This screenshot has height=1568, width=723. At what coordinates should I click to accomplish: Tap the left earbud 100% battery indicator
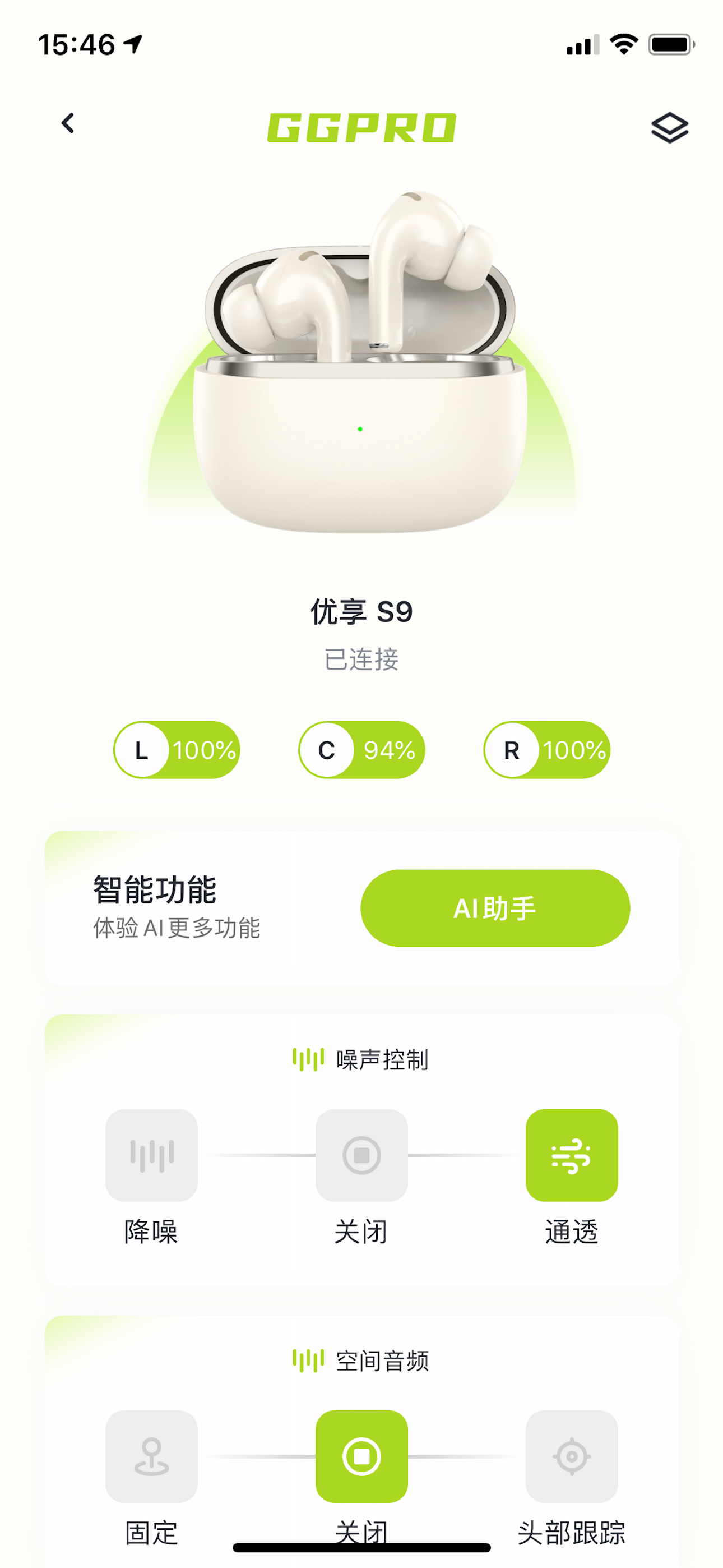(x=176, y=750)
